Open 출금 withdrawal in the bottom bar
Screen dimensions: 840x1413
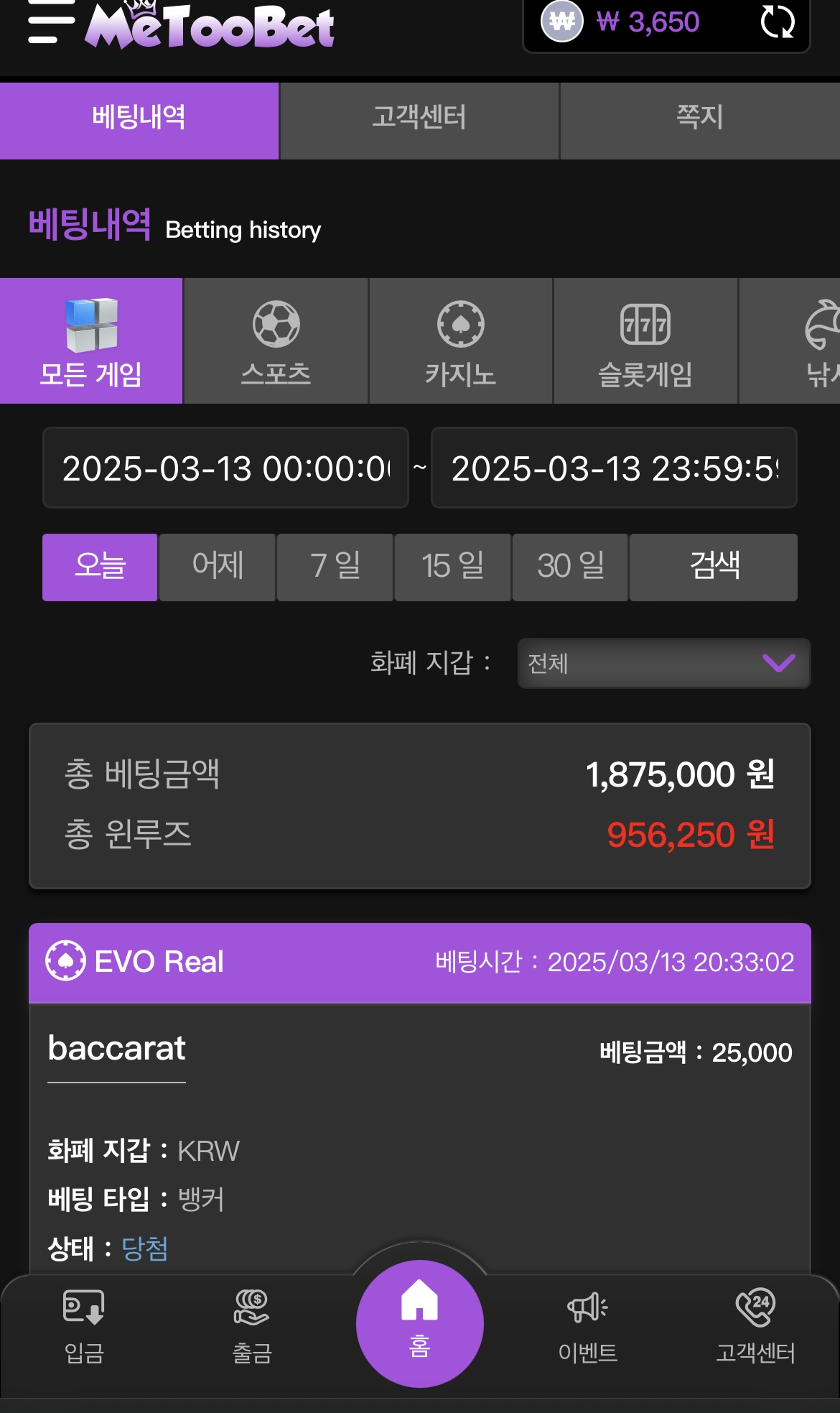point(252,1327)
